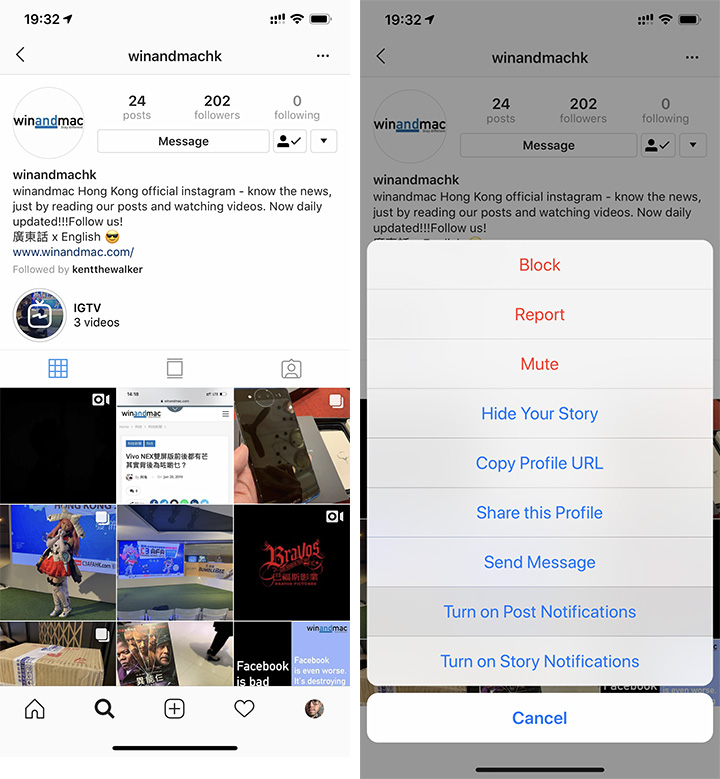Screen dimensions: 720x779
Task: Go to the Home feed tab
Action: pos(35,709)
